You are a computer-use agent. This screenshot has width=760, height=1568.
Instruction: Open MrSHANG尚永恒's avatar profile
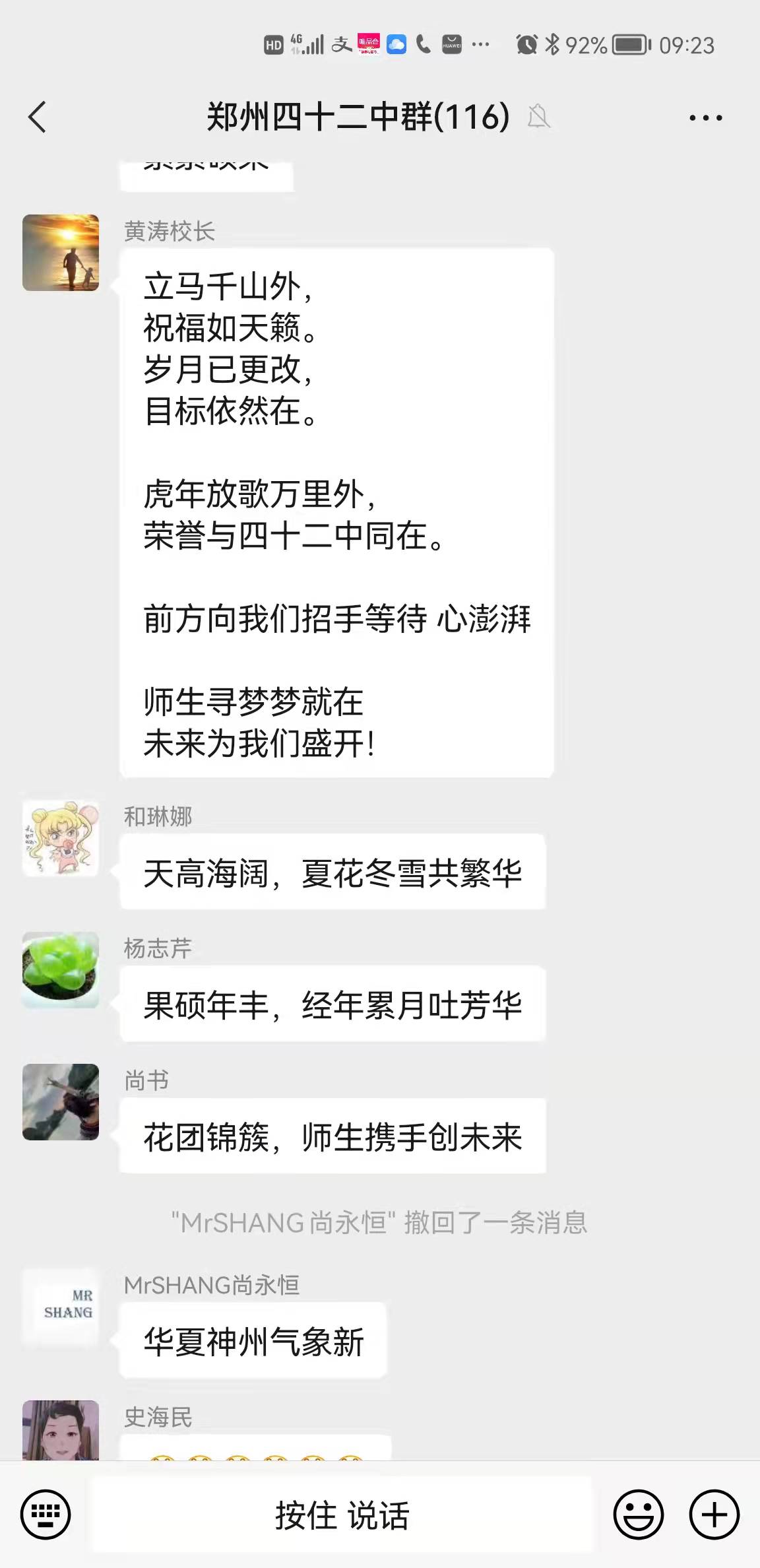61,1307
